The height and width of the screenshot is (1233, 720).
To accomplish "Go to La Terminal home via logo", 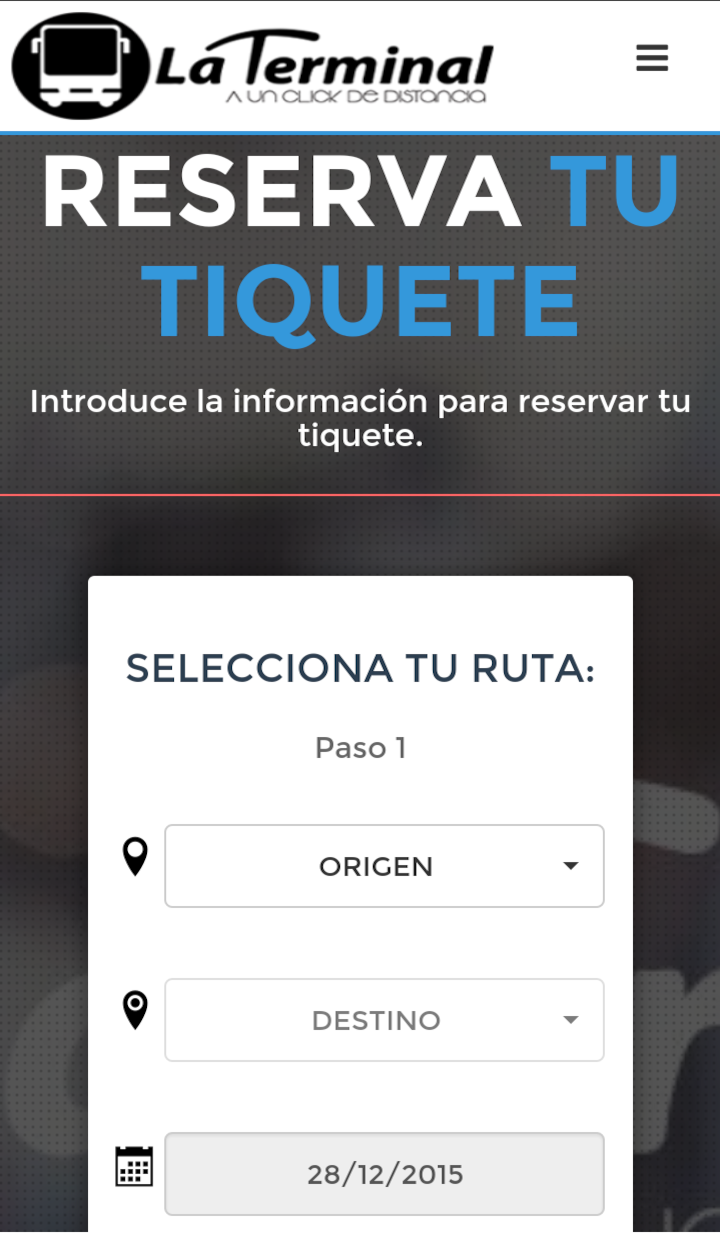I will point(252,66).
